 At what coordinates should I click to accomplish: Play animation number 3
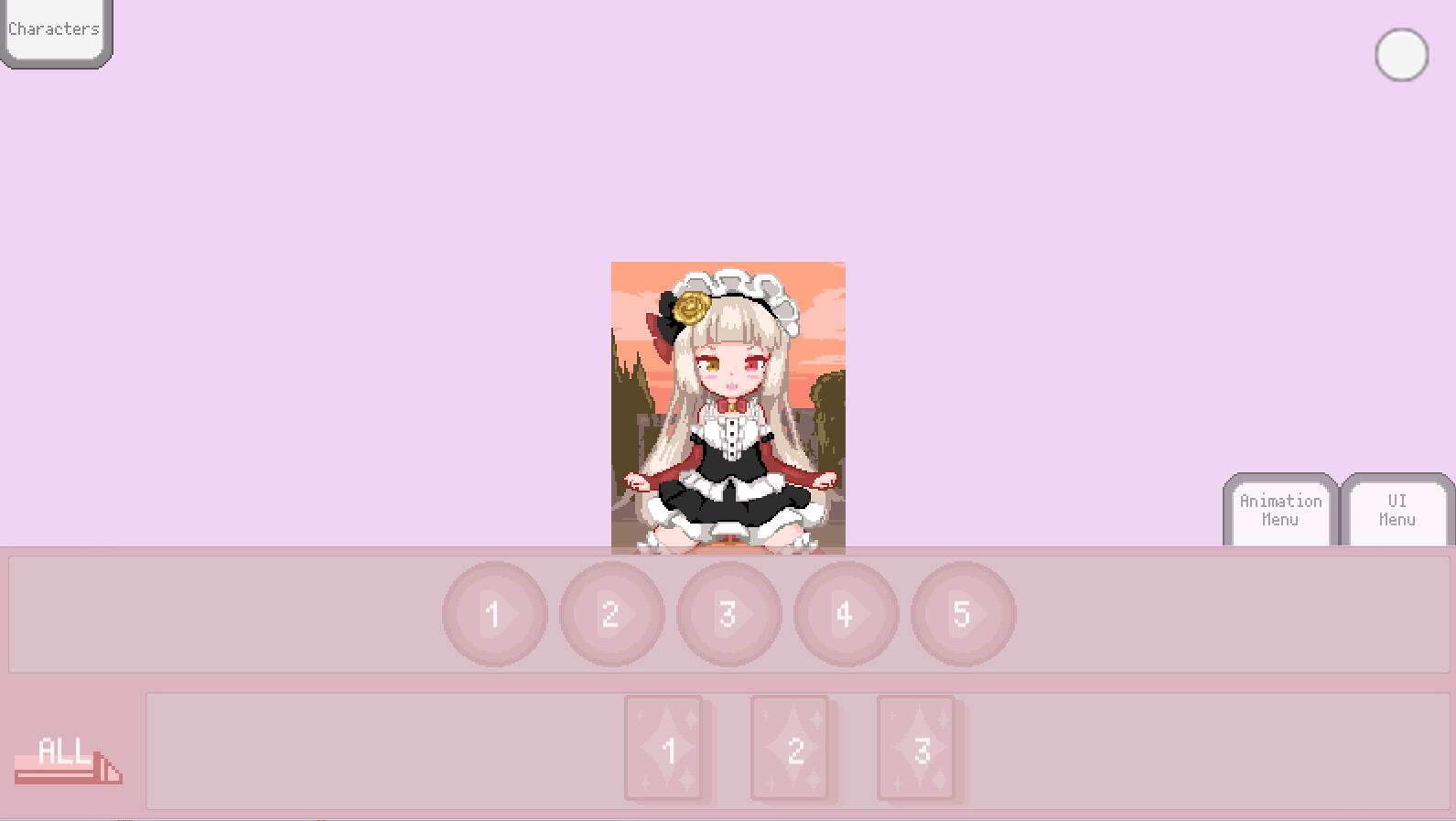(x=729, y=614)
